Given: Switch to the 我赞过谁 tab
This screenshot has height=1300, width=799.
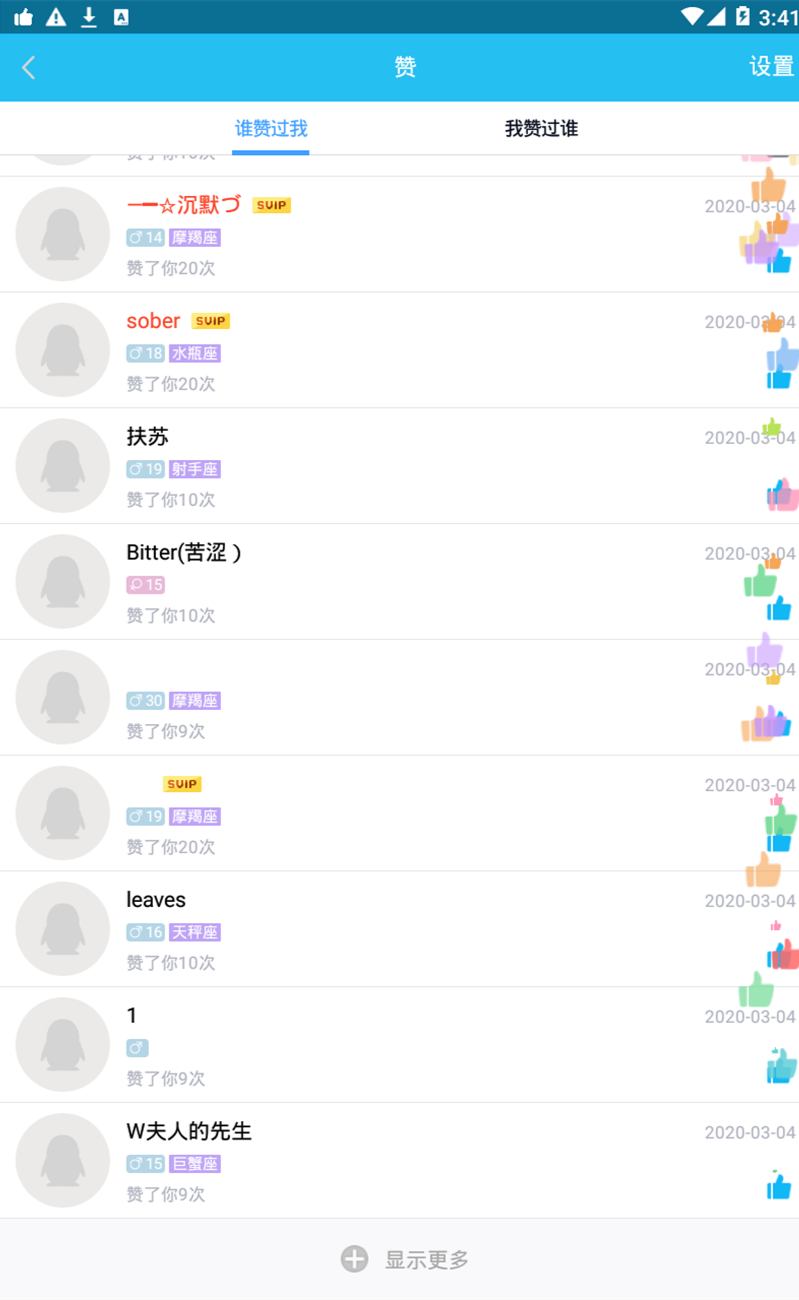Looking at the screenshot, I should coord(541,129).
